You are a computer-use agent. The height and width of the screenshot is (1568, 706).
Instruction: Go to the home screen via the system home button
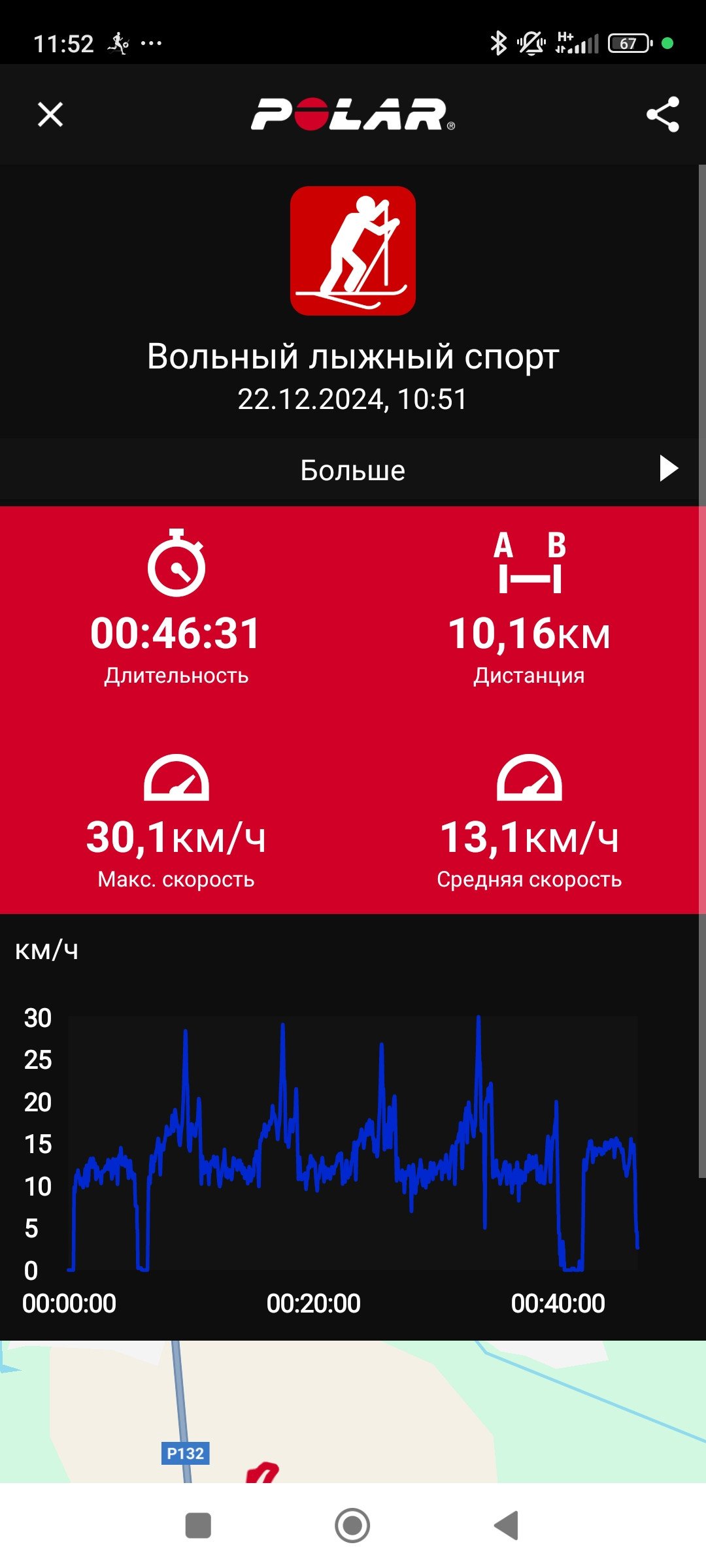352,1526
